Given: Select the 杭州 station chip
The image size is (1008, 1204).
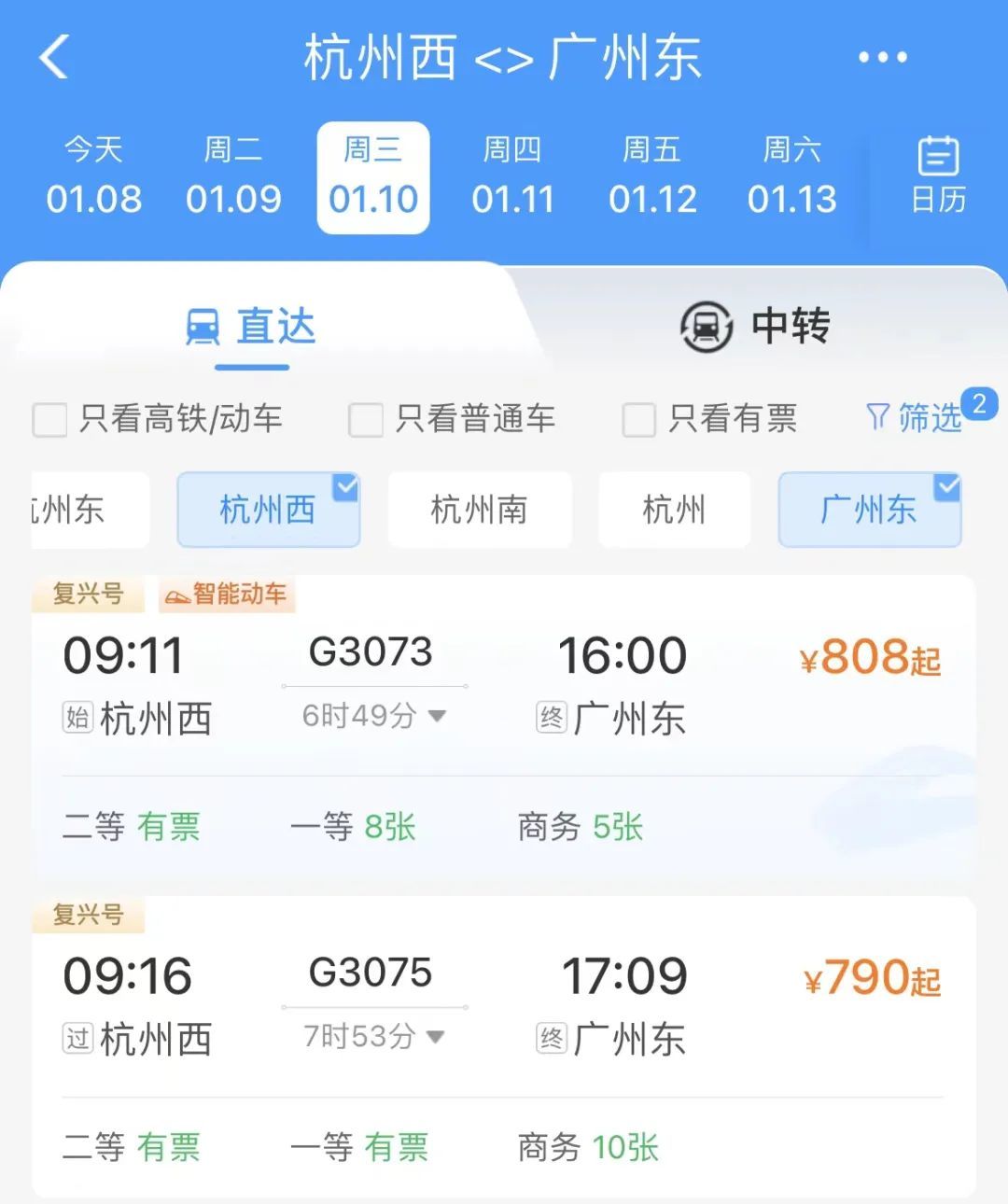Looking at the screenshot, I should click(x=674, y=510).
